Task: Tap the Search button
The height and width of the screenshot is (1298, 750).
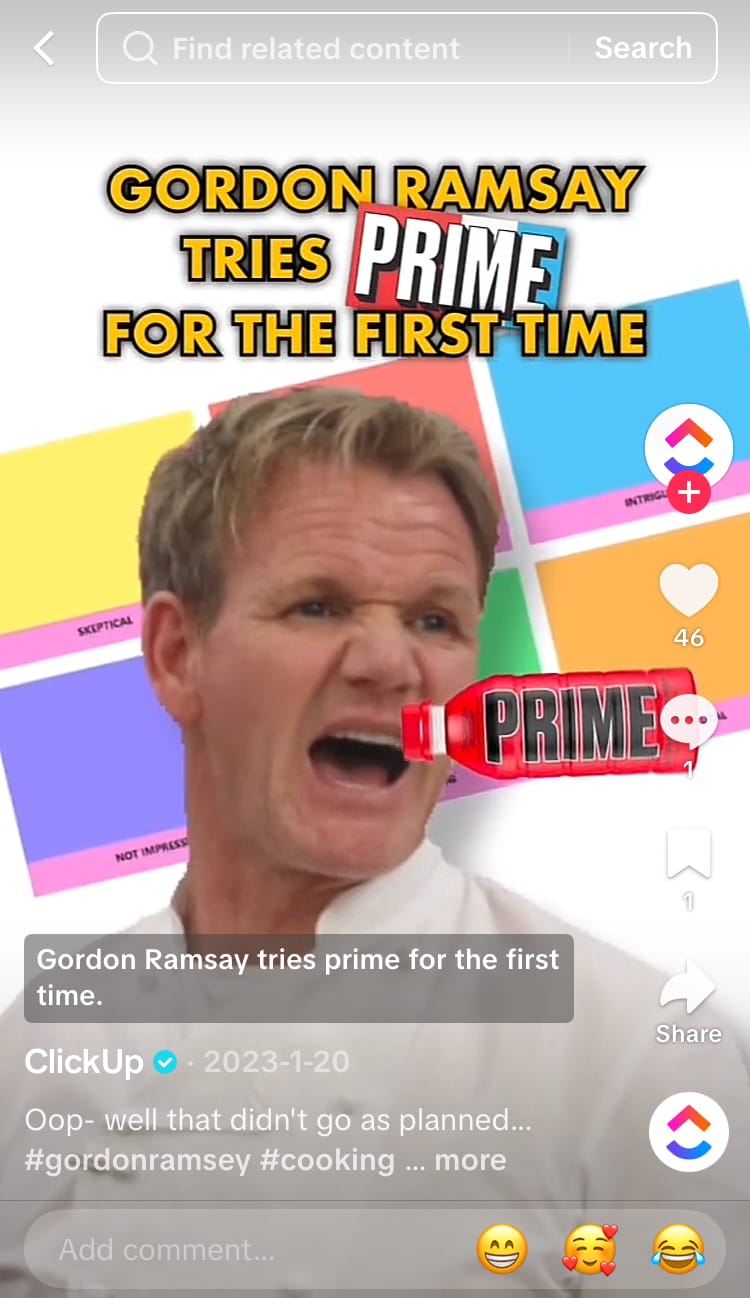Action: click(643, 48)
